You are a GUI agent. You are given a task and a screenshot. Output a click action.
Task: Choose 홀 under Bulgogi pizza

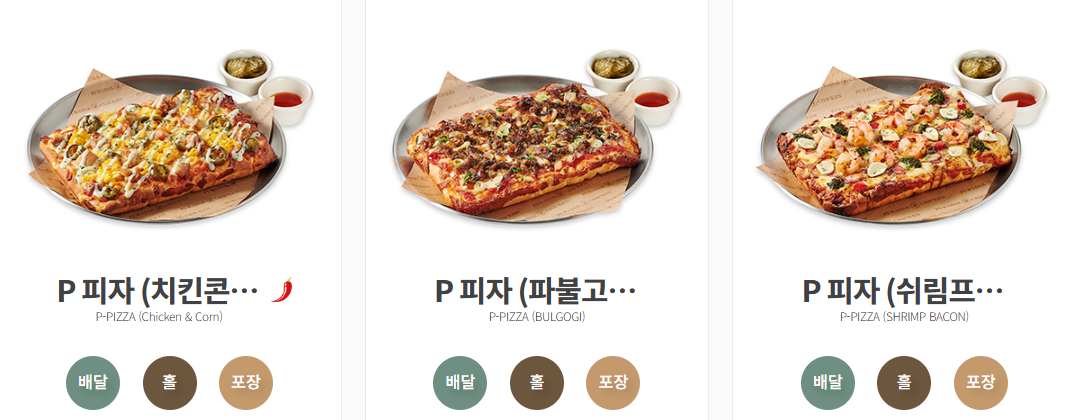pos(537,382)
